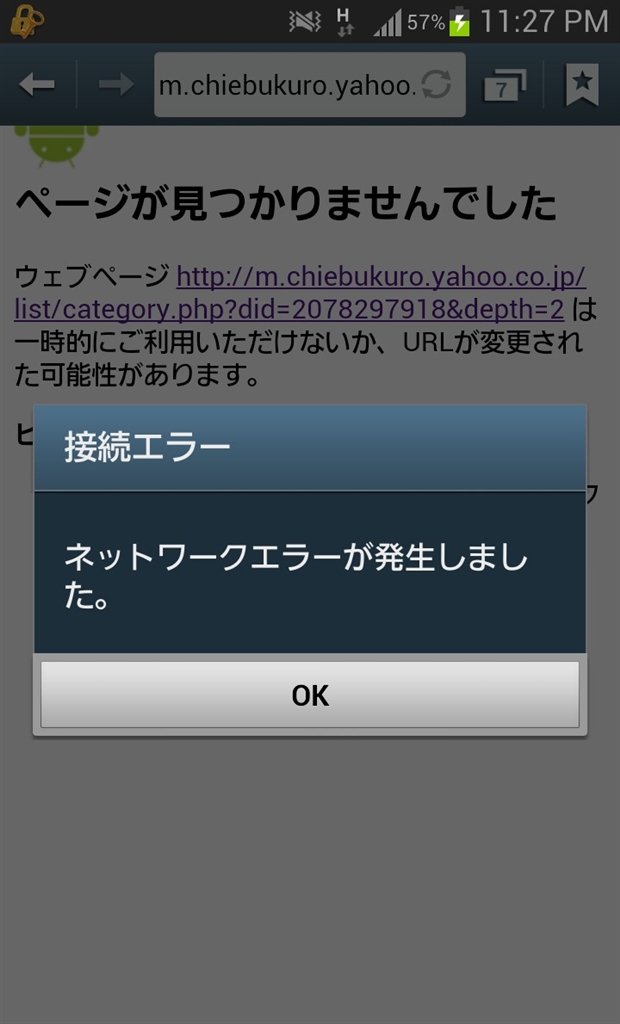Open the bookmarks star icon
Image resolution: width=620 pixels, height=1024 pixels.
click(582, 85)
